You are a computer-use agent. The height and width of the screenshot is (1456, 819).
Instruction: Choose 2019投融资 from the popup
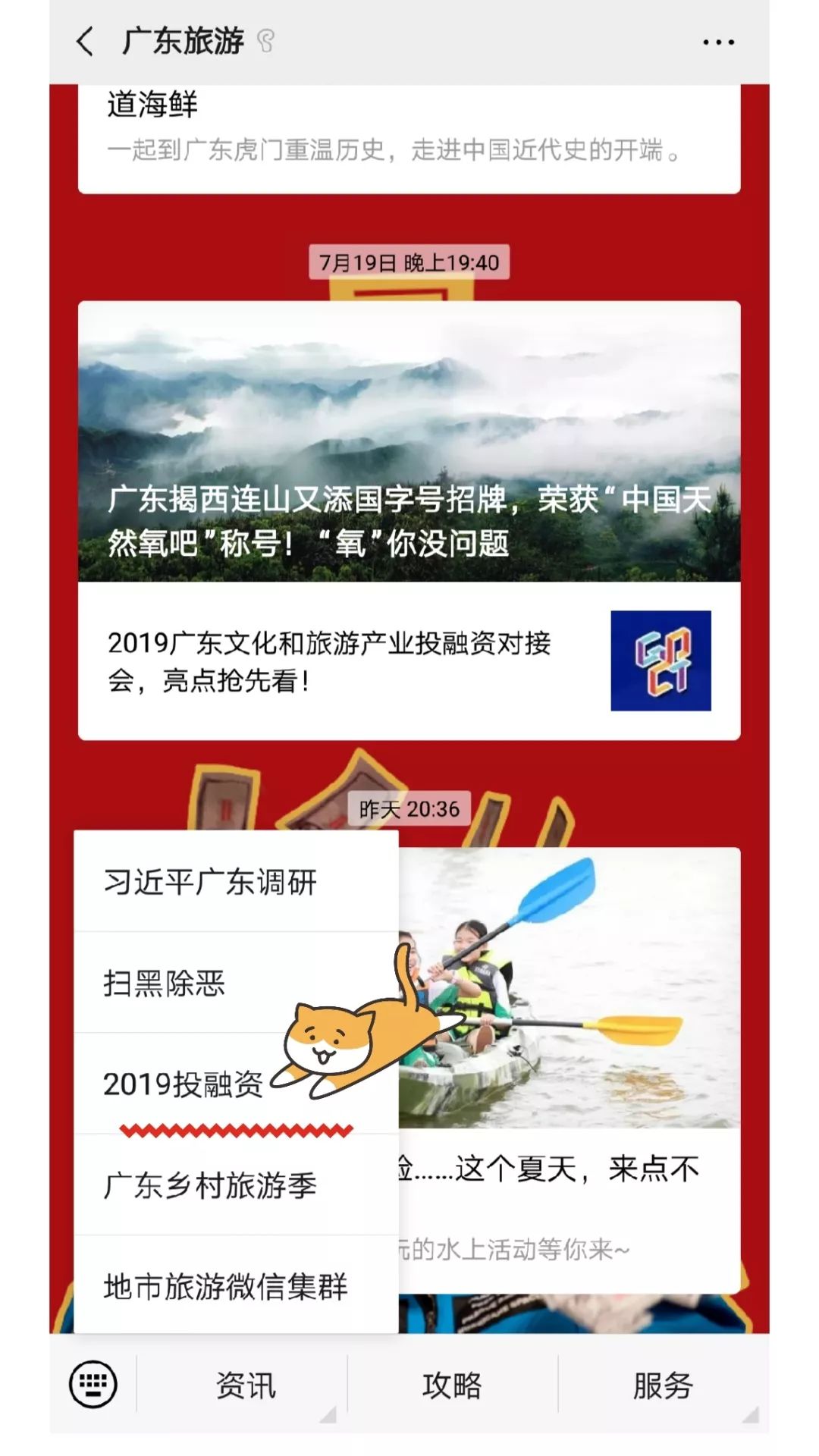coord(184,1084)
